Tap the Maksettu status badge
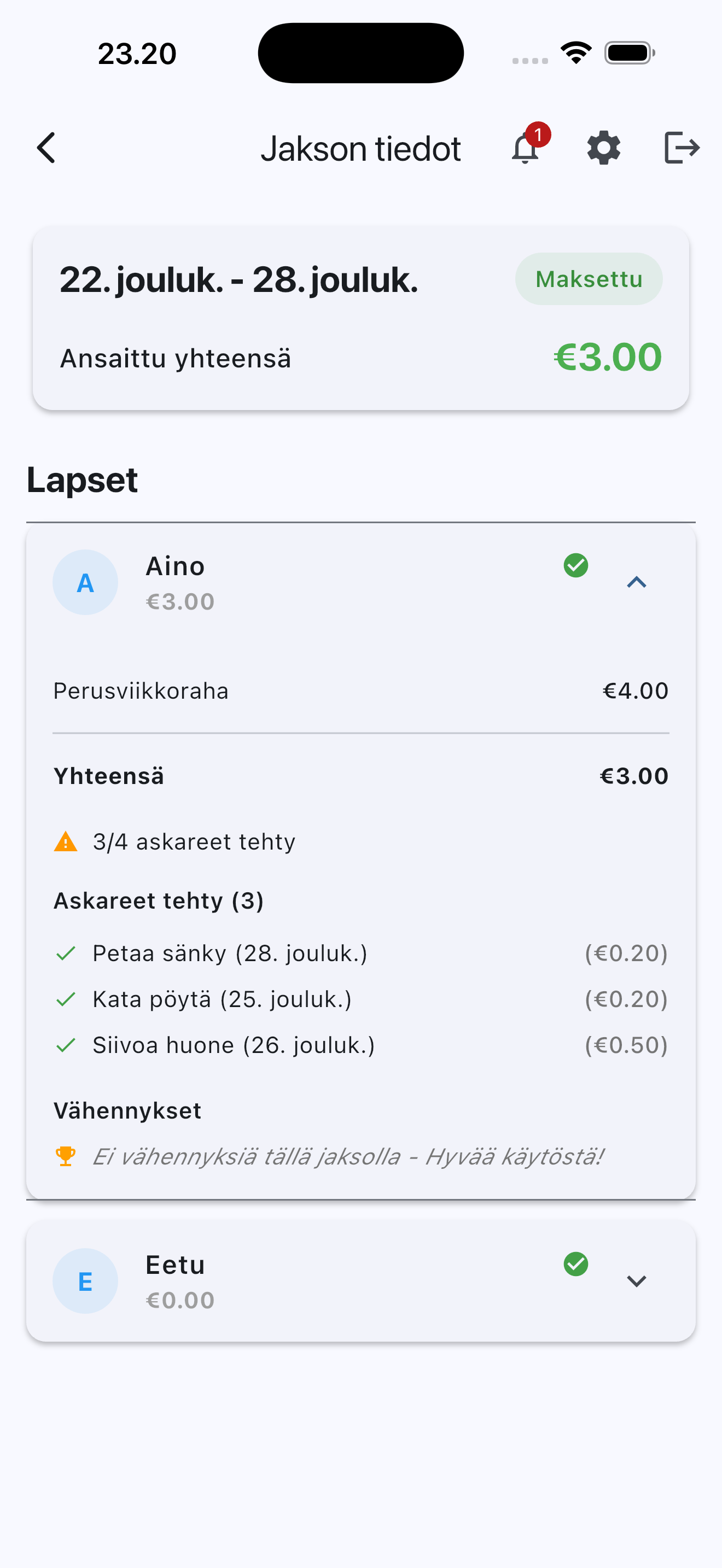This screenshot has height=1568, width=722. 589,279
